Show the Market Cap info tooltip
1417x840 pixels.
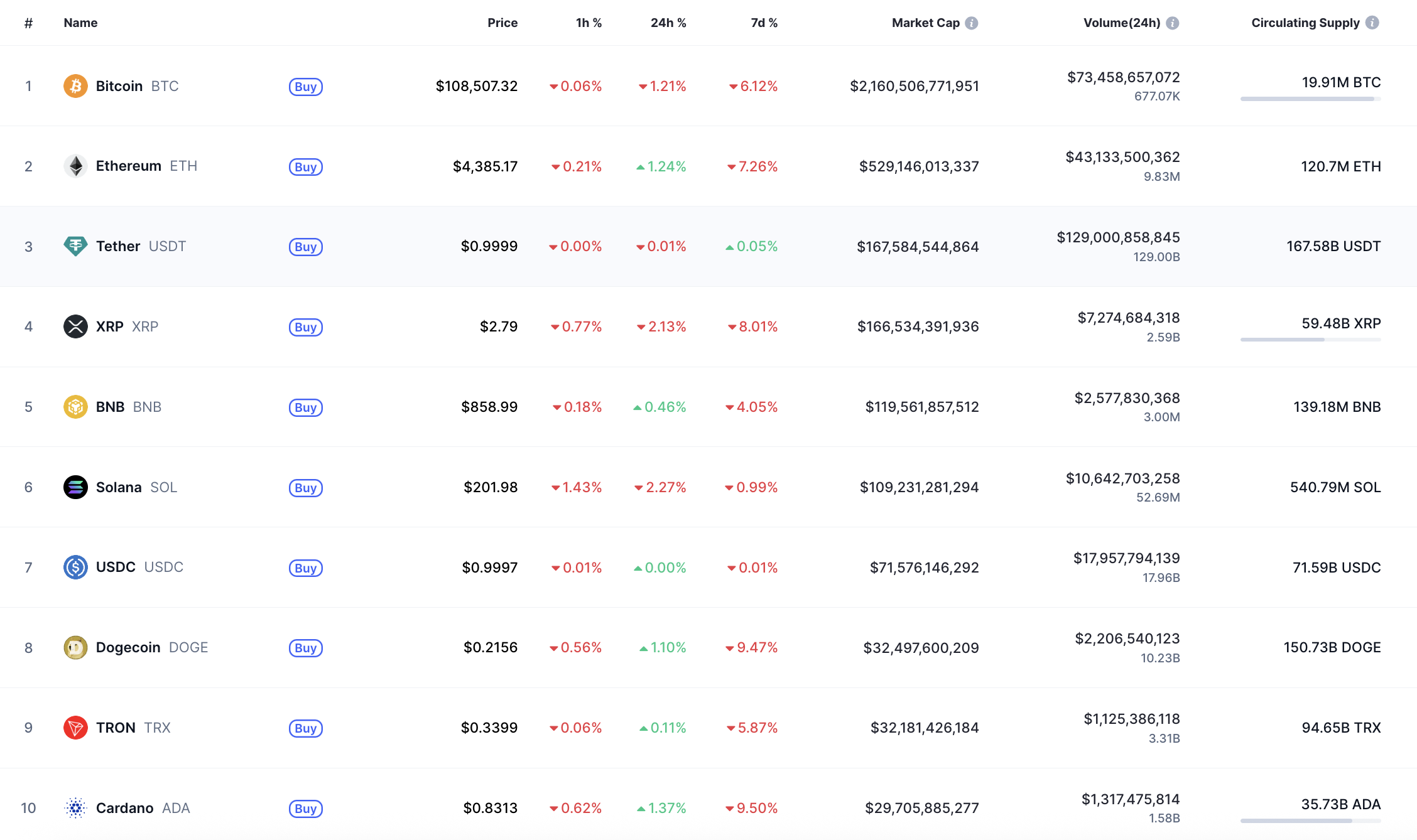click(x=972, y=23)
